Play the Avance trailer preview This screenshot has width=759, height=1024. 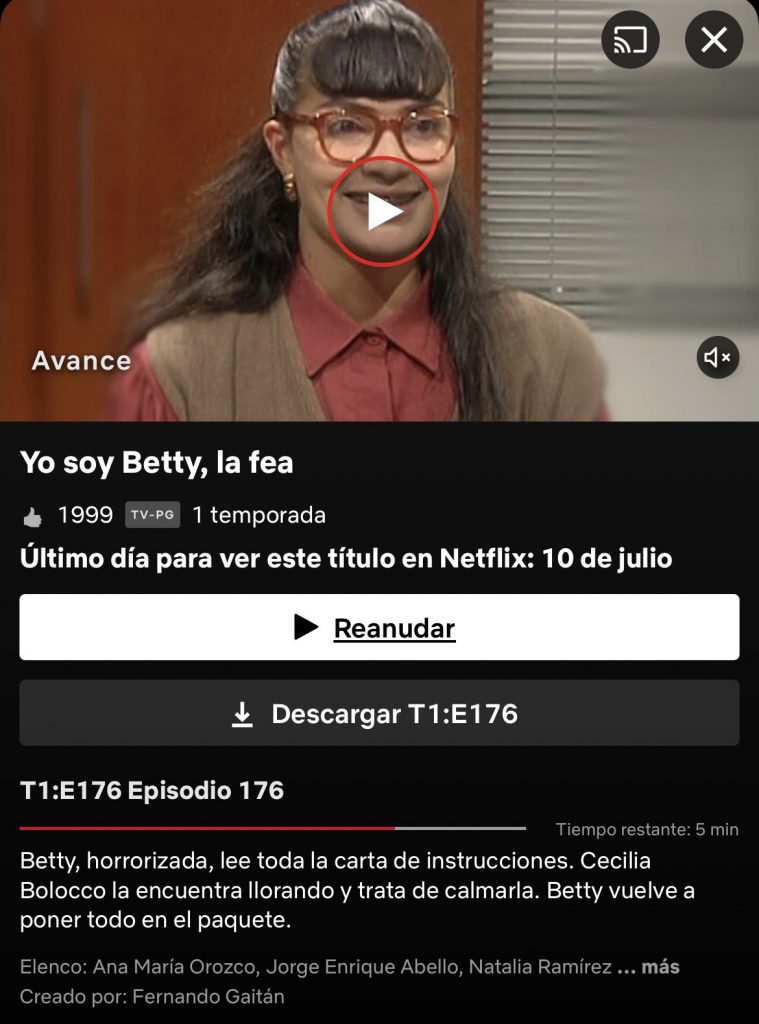pos(381,211)
